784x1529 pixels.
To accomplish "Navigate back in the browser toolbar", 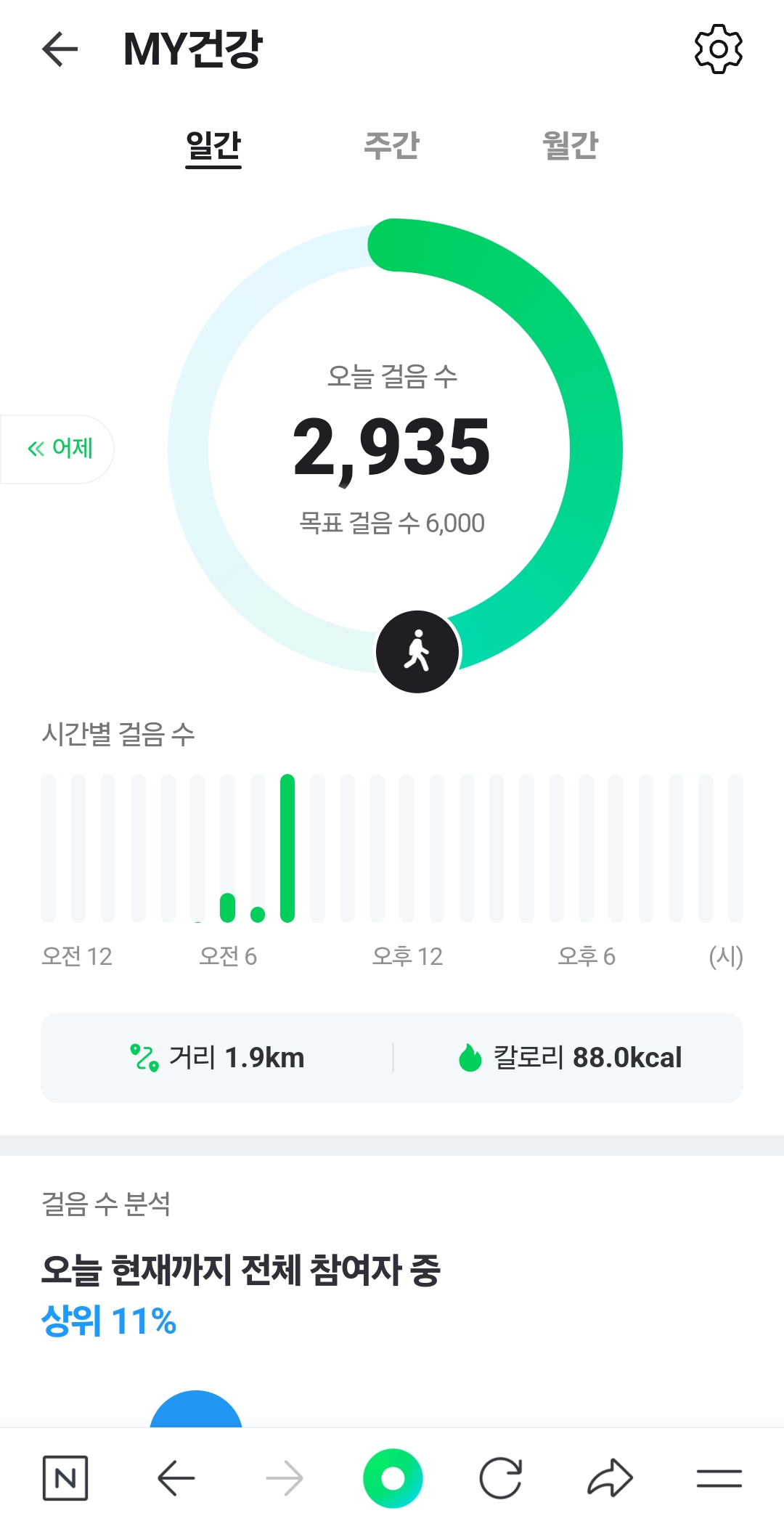I will (x=176, y=1477).
